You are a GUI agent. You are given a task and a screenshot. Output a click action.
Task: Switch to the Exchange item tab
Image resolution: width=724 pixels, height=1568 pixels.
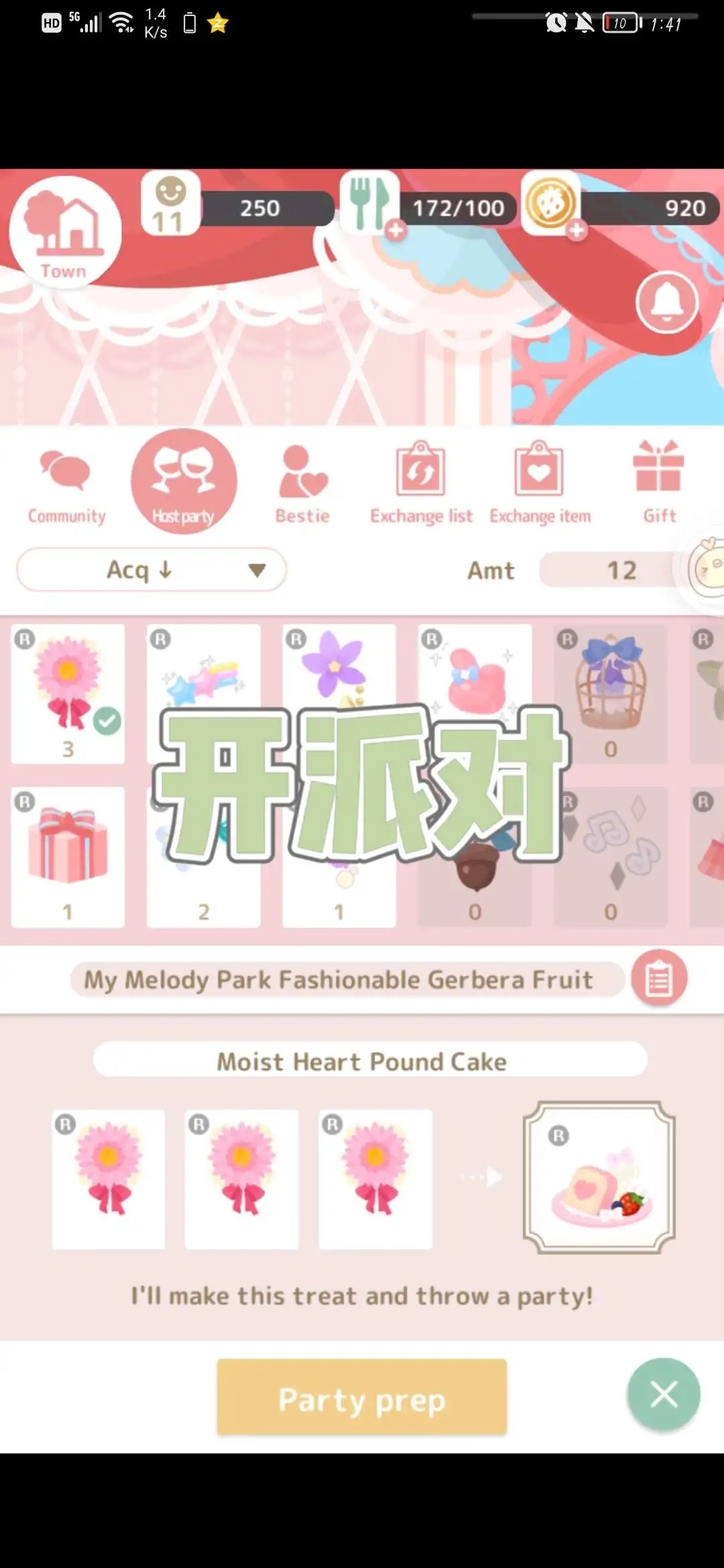click(x=540, y=482)
